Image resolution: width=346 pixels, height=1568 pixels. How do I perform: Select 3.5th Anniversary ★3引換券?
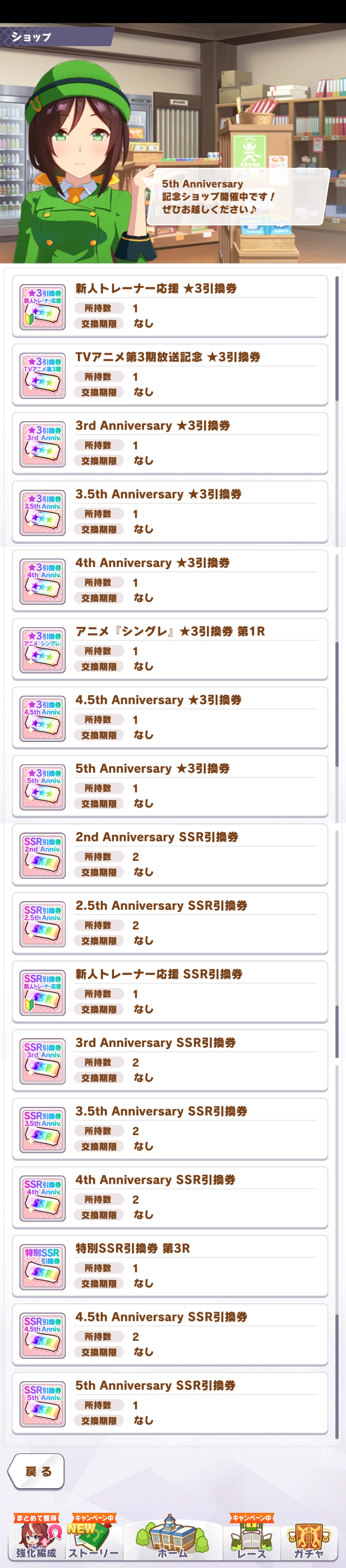tap(170, 512)
